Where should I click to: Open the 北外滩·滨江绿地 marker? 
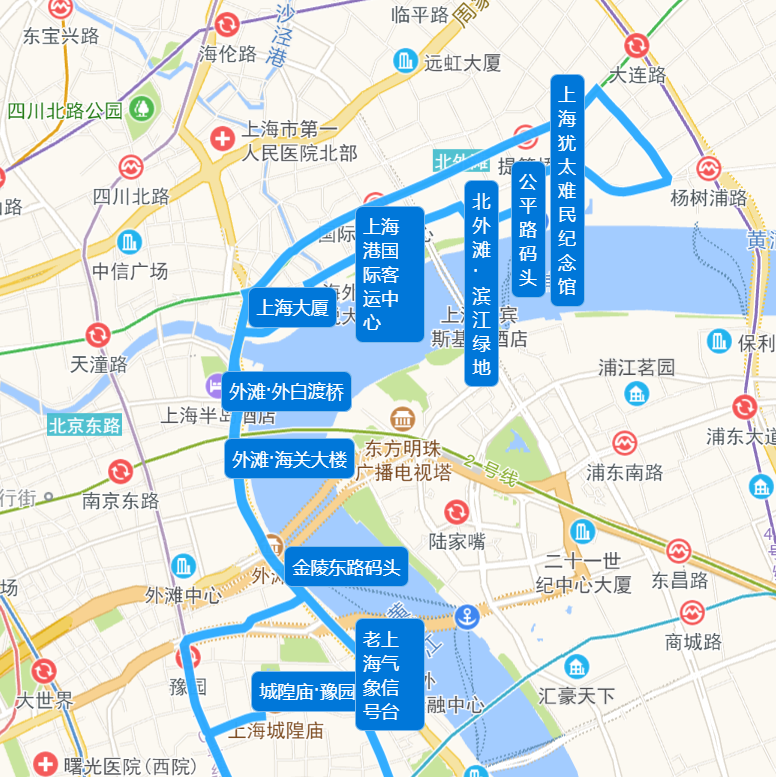[482, 283]
